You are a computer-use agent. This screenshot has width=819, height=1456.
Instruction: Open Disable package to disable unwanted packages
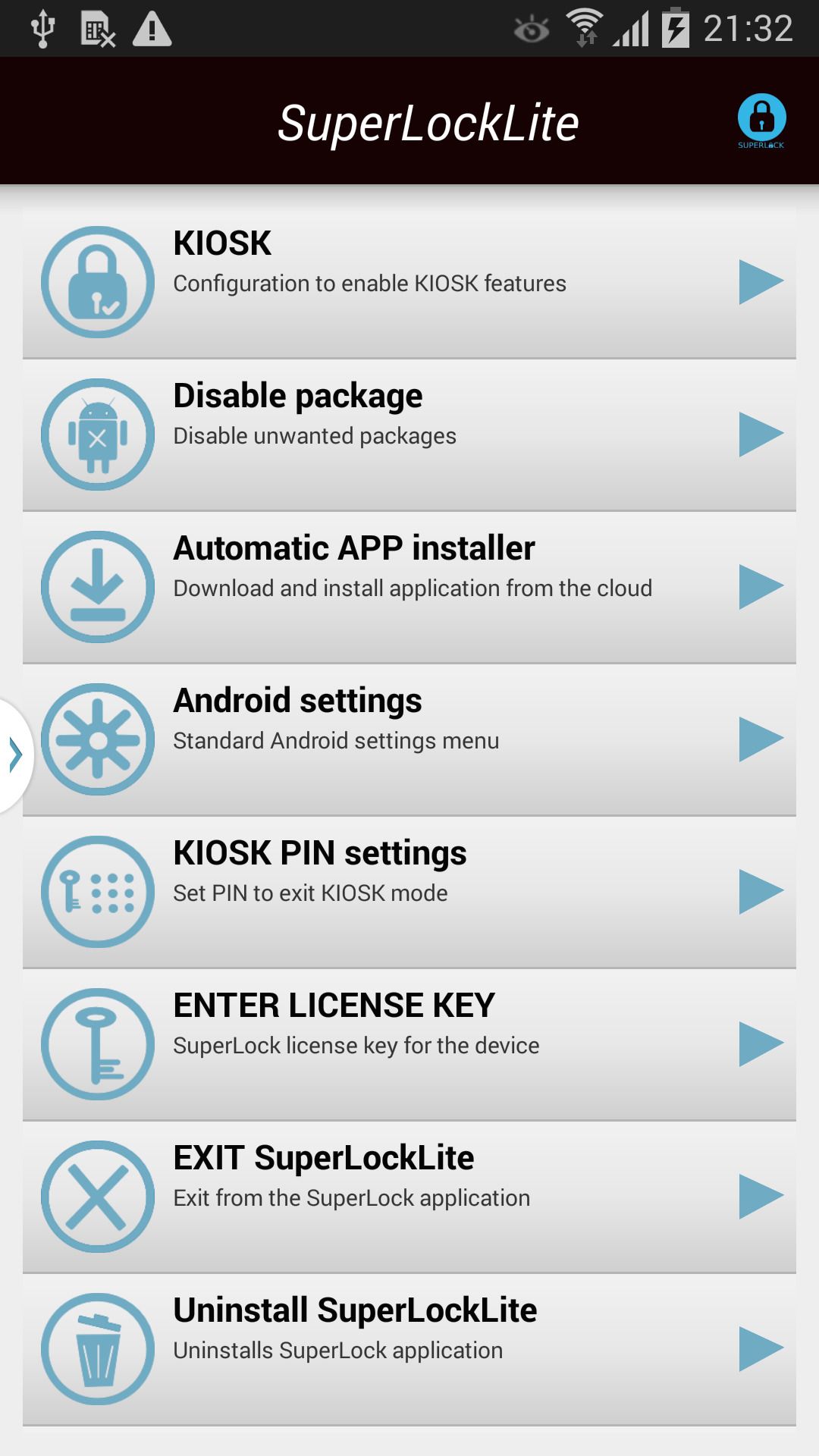coord(409,434)
